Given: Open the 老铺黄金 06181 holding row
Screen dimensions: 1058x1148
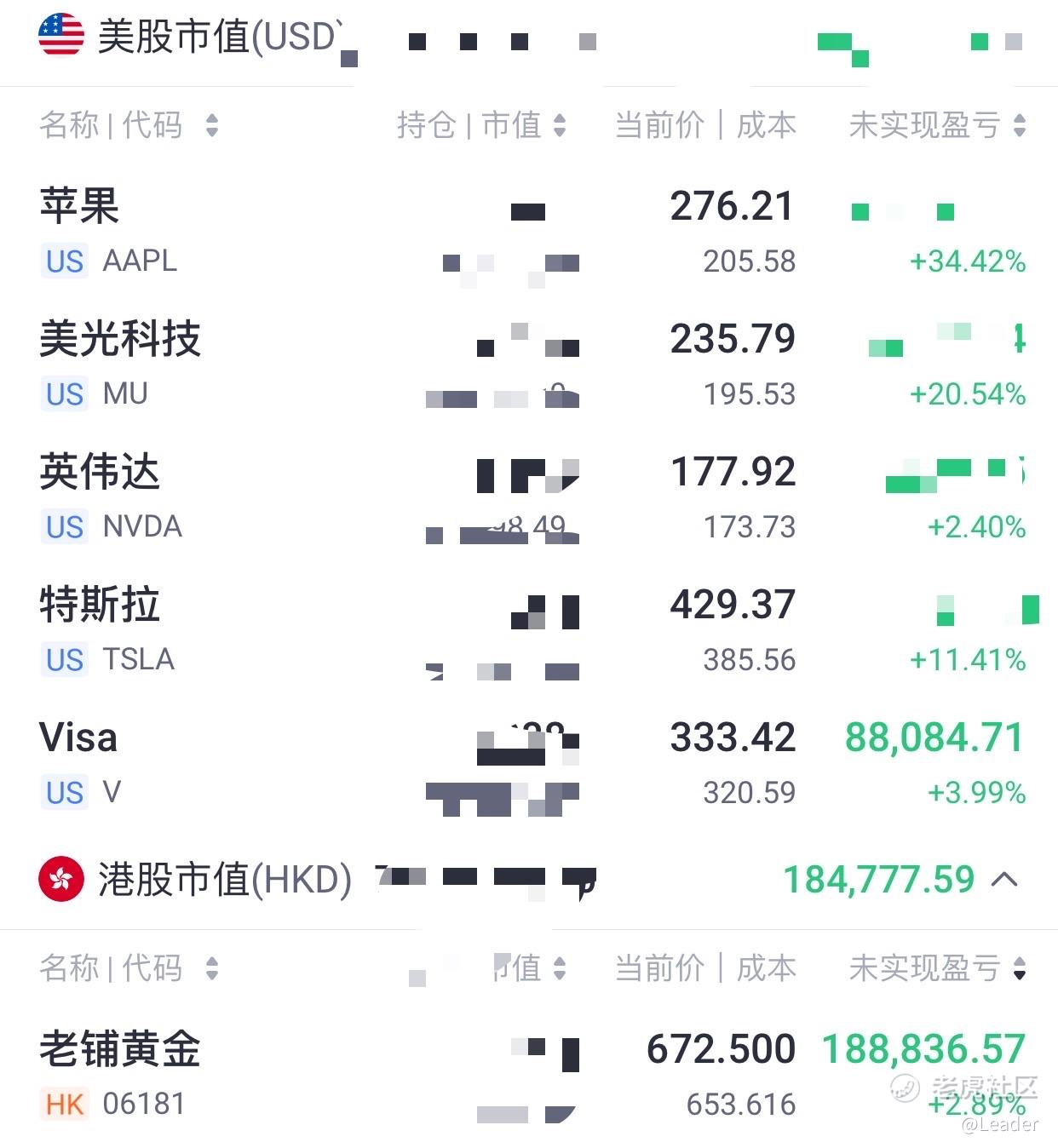Looking at the screenshot, I should (x=529, y=1075).
